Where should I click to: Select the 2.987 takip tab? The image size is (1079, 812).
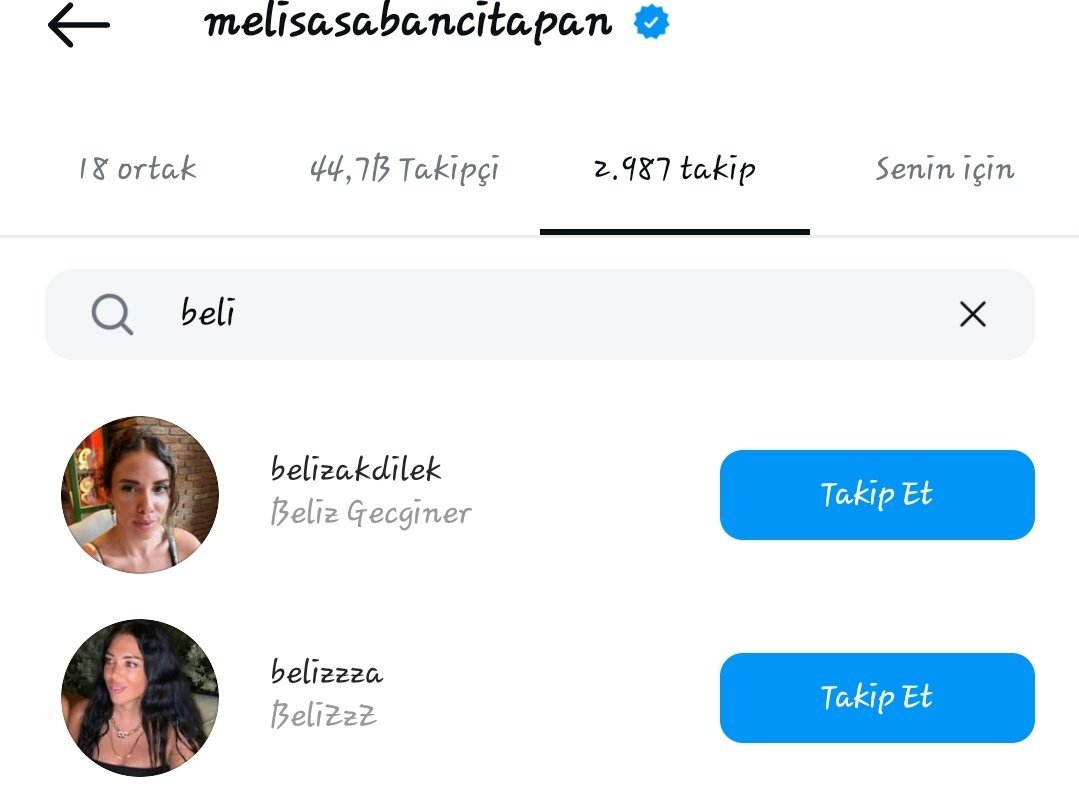674,170
